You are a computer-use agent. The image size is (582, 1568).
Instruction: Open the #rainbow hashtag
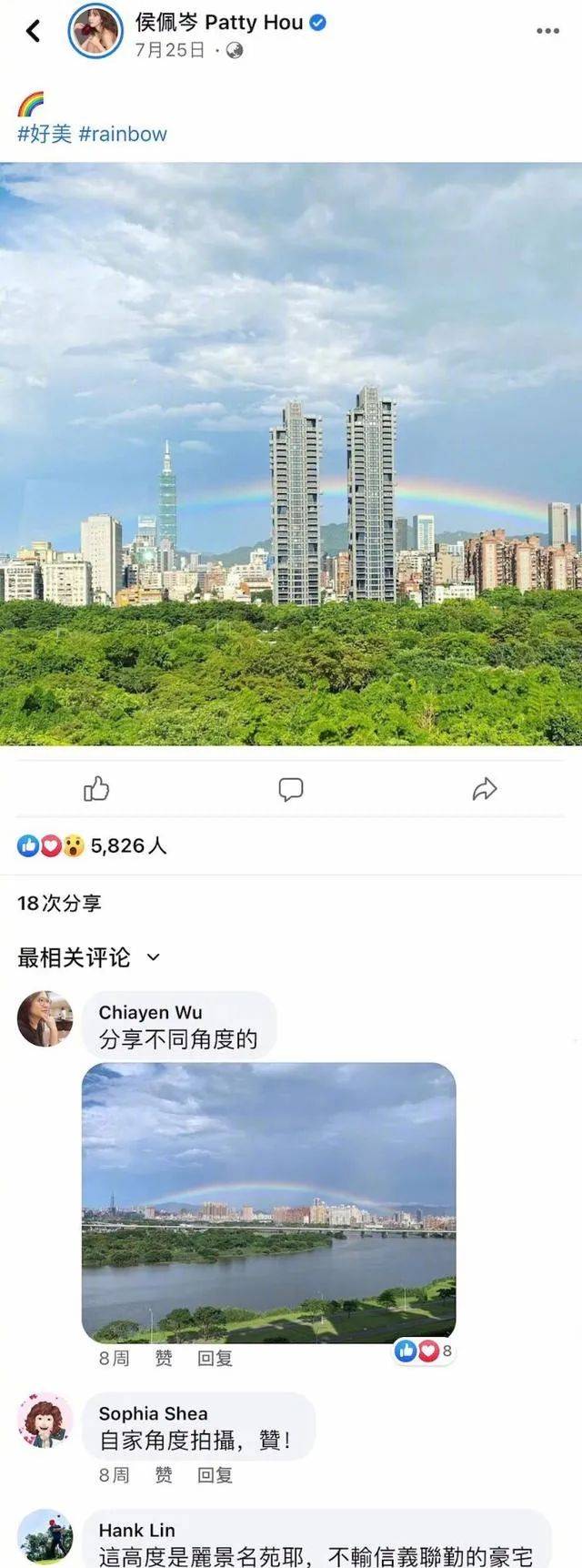tap(123, 134)
